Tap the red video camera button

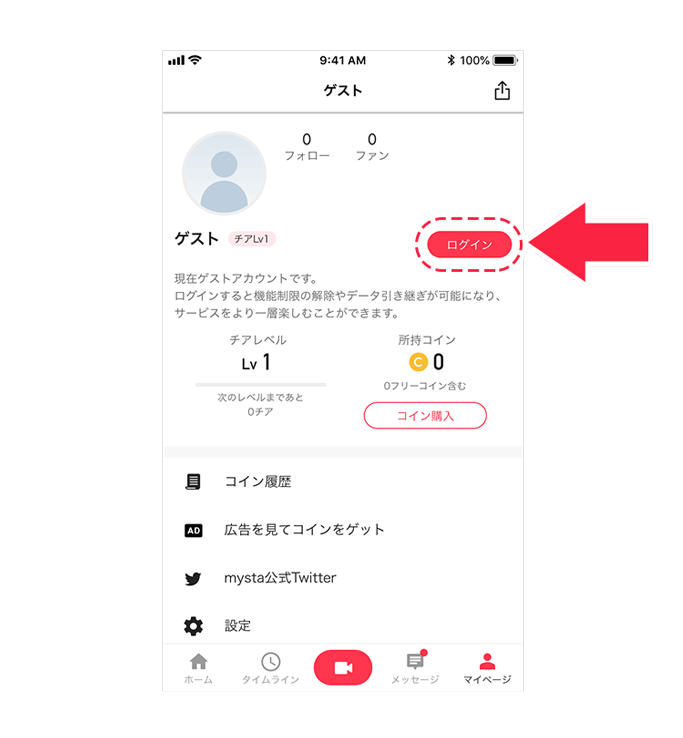tap(343, 668)
